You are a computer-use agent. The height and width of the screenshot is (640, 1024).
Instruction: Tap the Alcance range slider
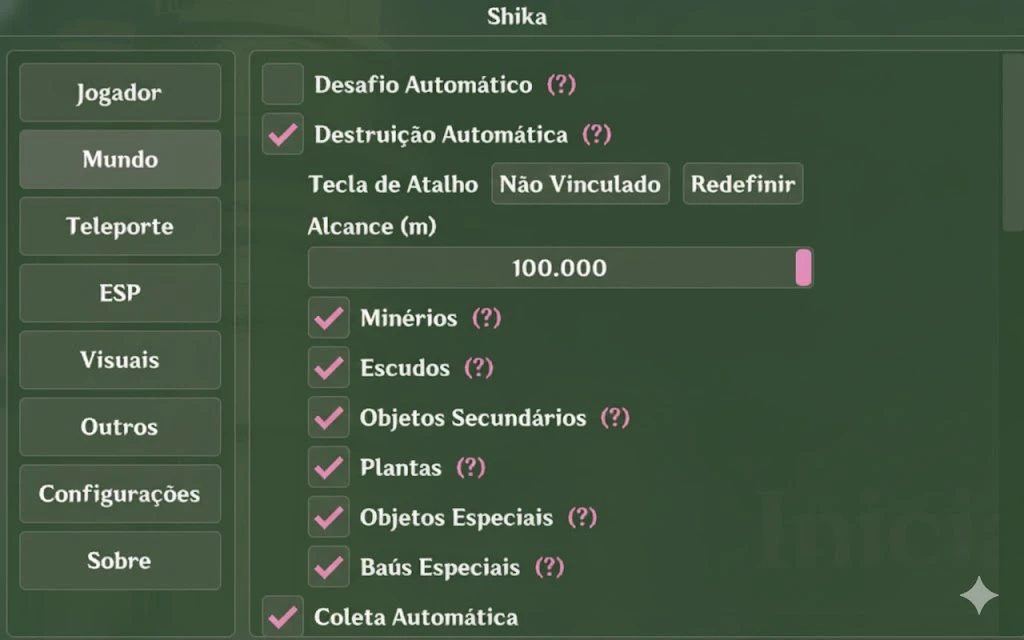(560, 268)
